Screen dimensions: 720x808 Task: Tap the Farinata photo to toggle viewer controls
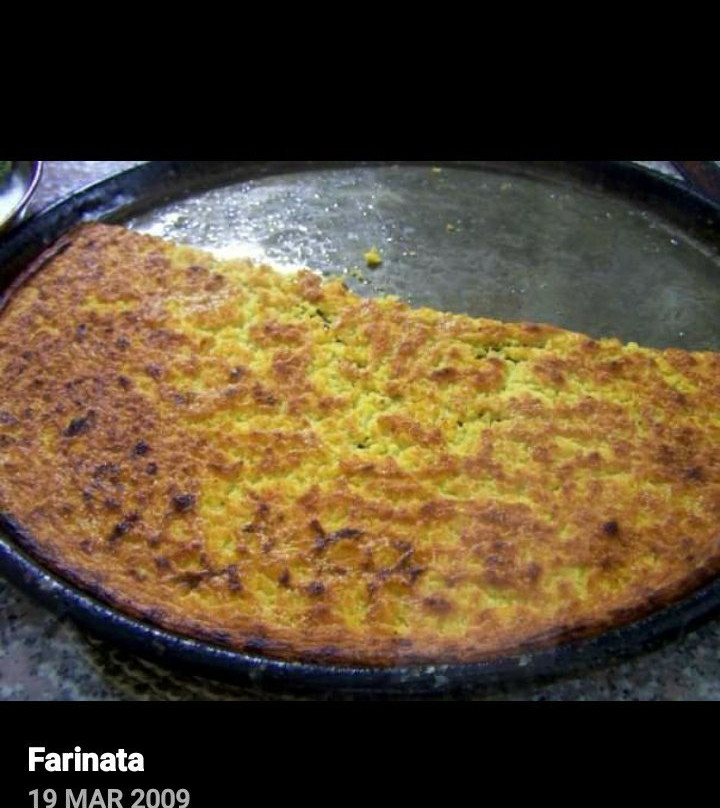coord(360,430)
